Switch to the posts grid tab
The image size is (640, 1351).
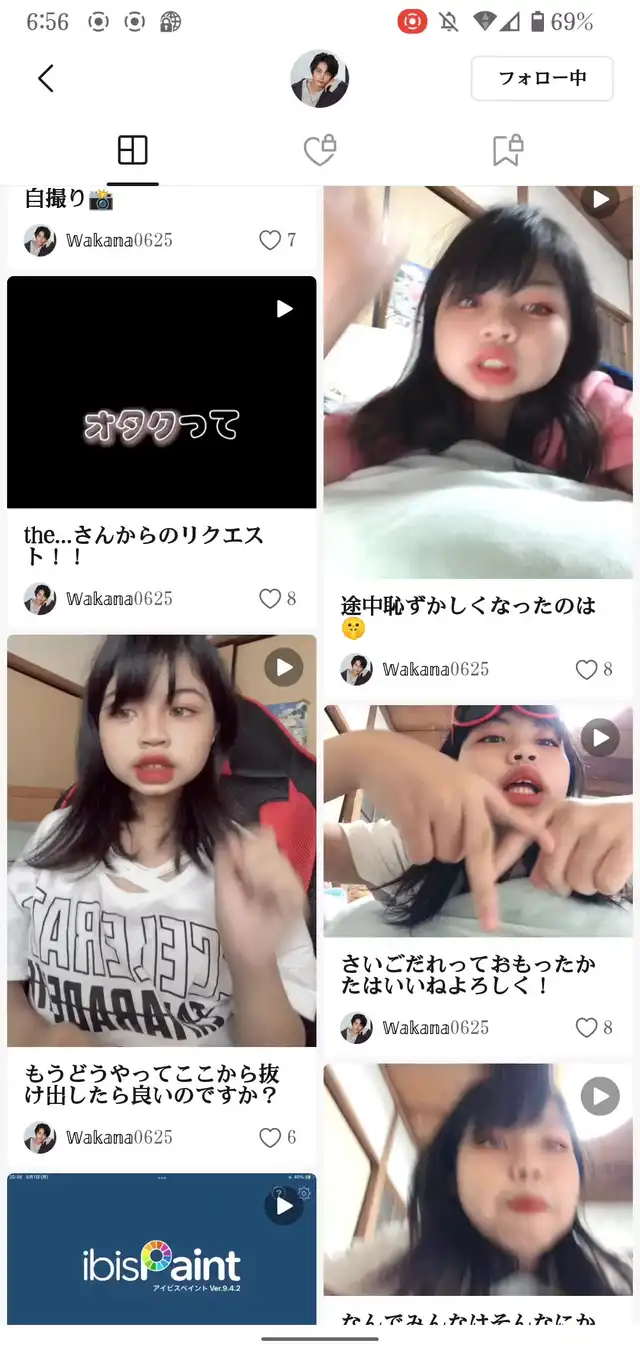132,151
